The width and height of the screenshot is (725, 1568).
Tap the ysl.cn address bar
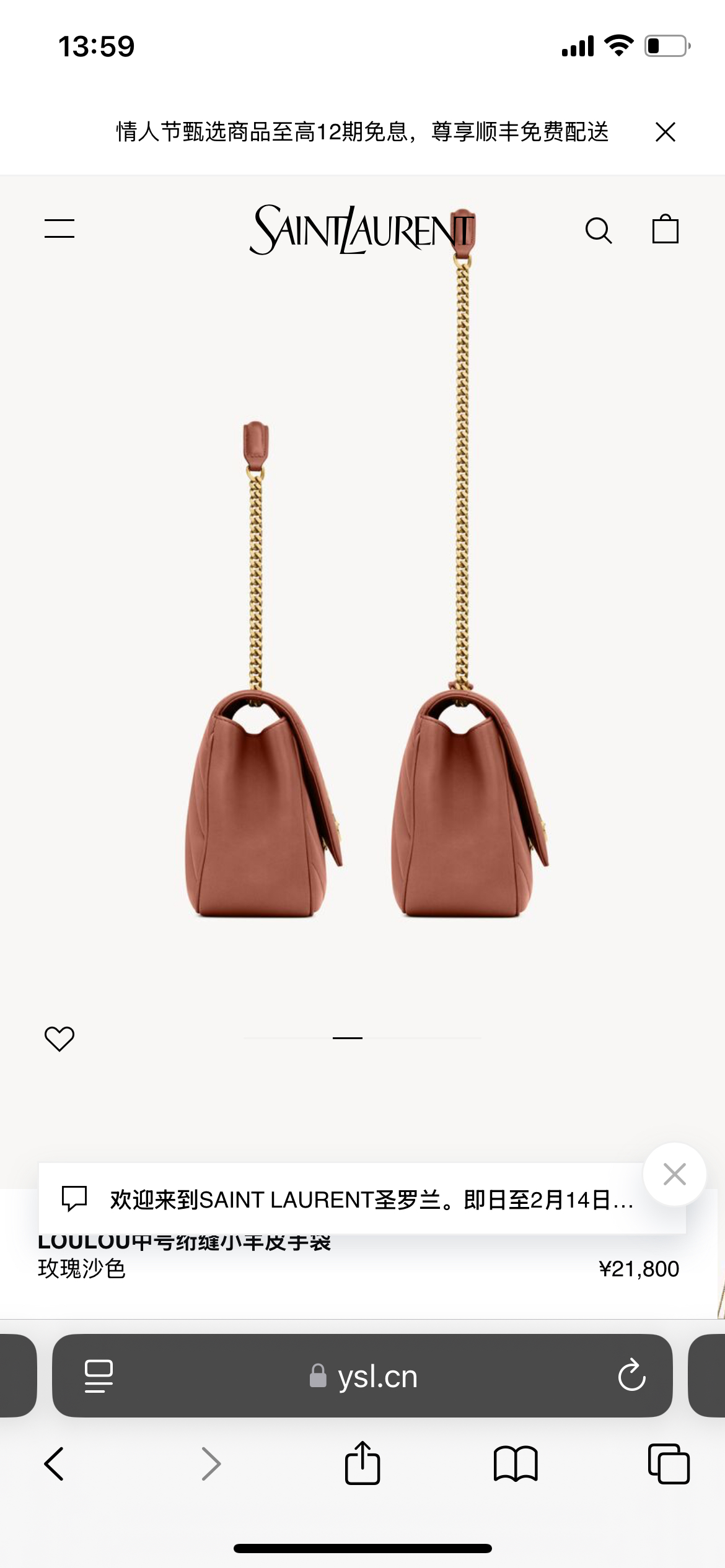(x=363, y=1376)
